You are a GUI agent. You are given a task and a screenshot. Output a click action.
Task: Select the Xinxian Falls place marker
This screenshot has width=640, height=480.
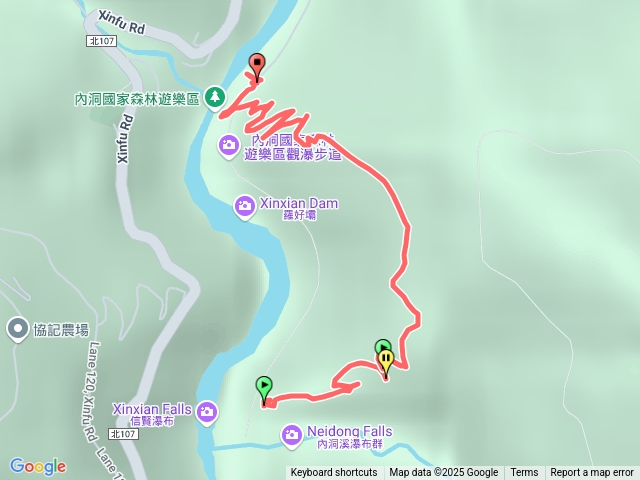tap(207, 411)
